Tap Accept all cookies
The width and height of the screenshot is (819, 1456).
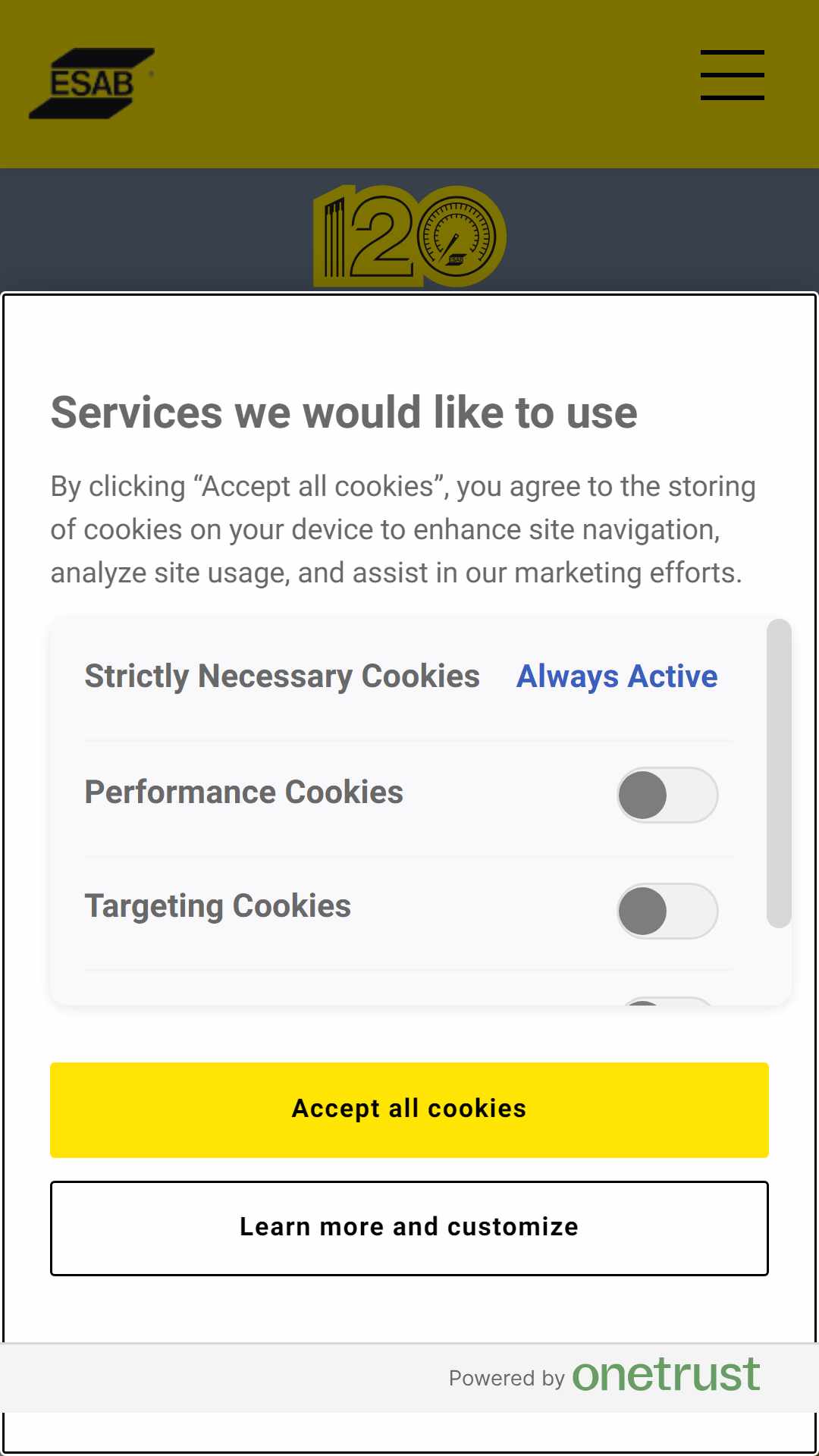click(409, 1109)
